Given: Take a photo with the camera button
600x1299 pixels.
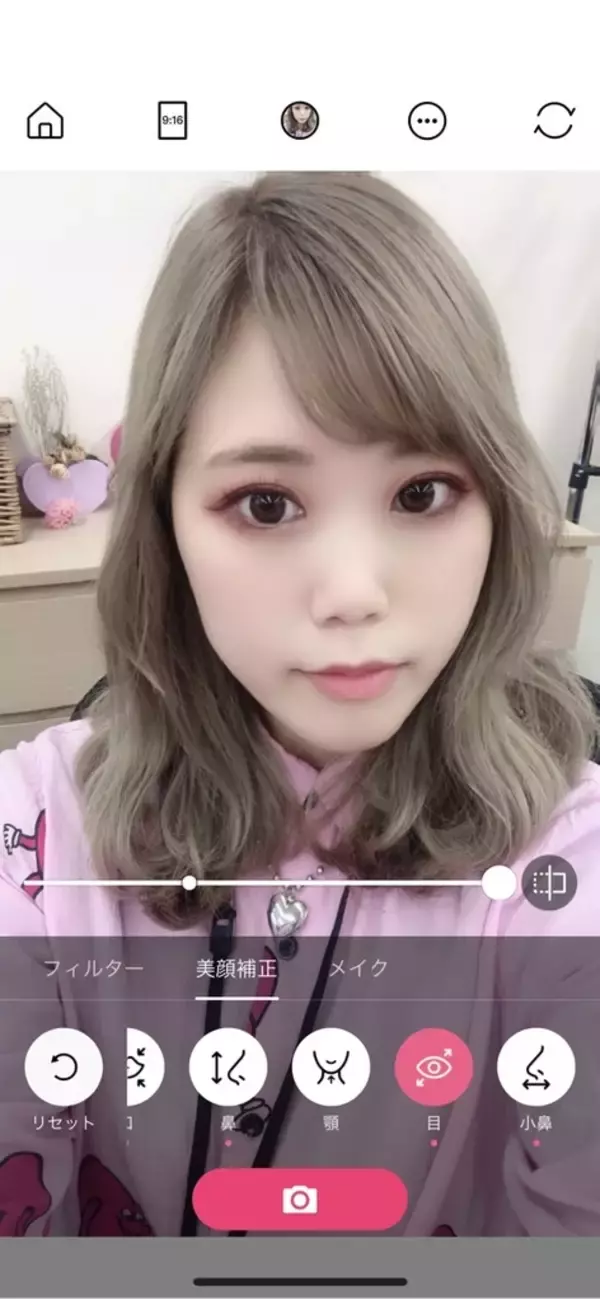Looking at the screenshot, I should pyautogui.click(x=300, y=1199).
